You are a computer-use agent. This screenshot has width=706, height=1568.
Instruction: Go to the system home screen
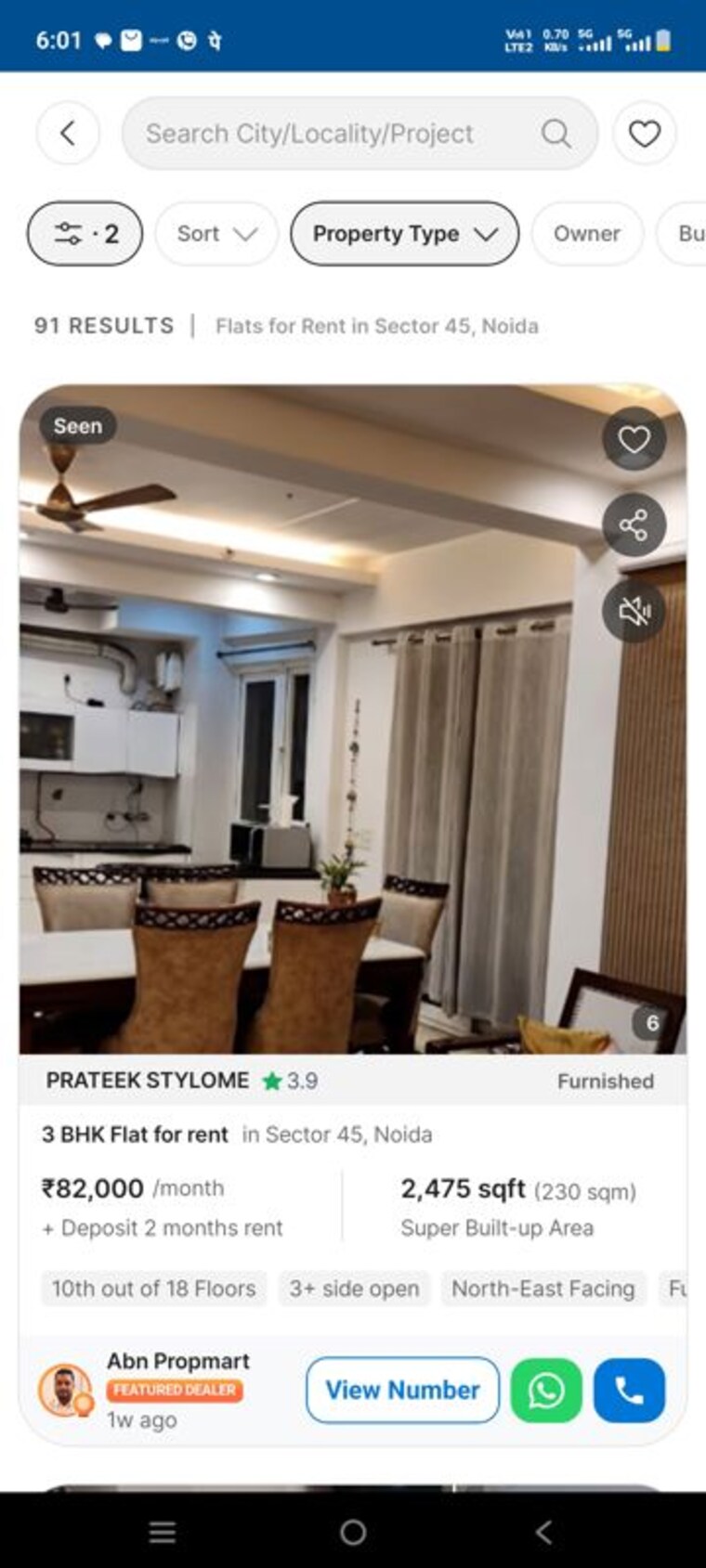(x=353, y=1532)
